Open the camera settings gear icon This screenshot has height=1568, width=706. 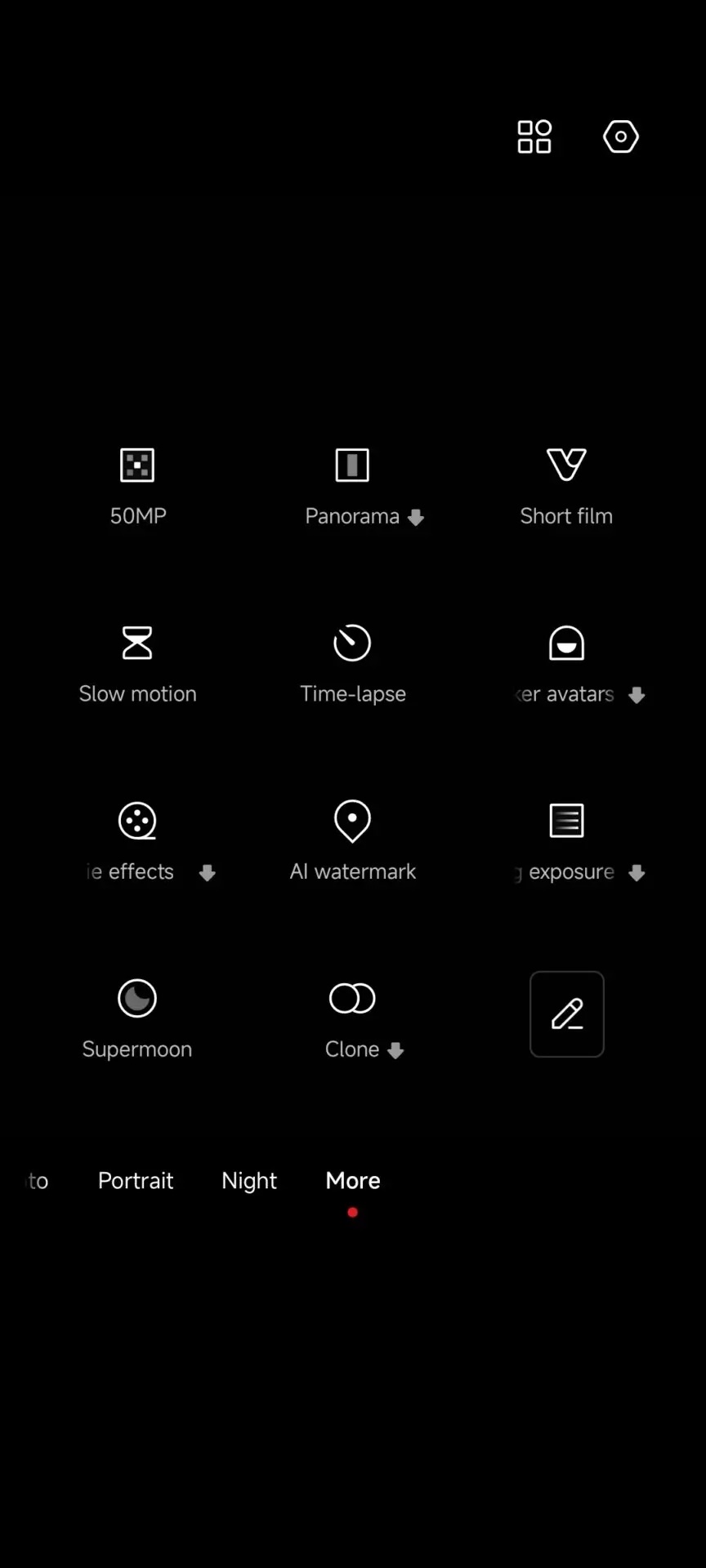click(x=620, y=136)
